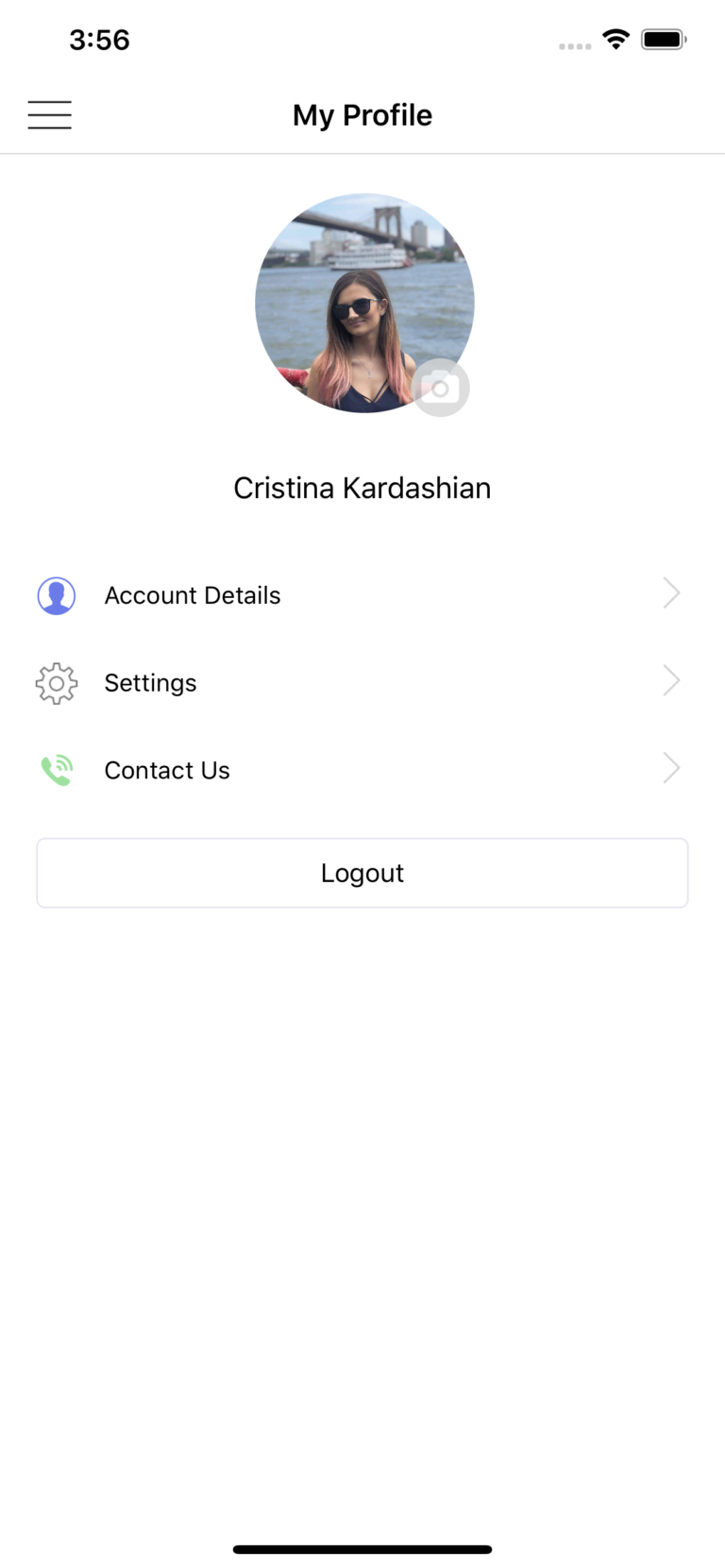Open the navigation hamburger menu
This screenshot has width=725, height=1568.
coord(49,114)
